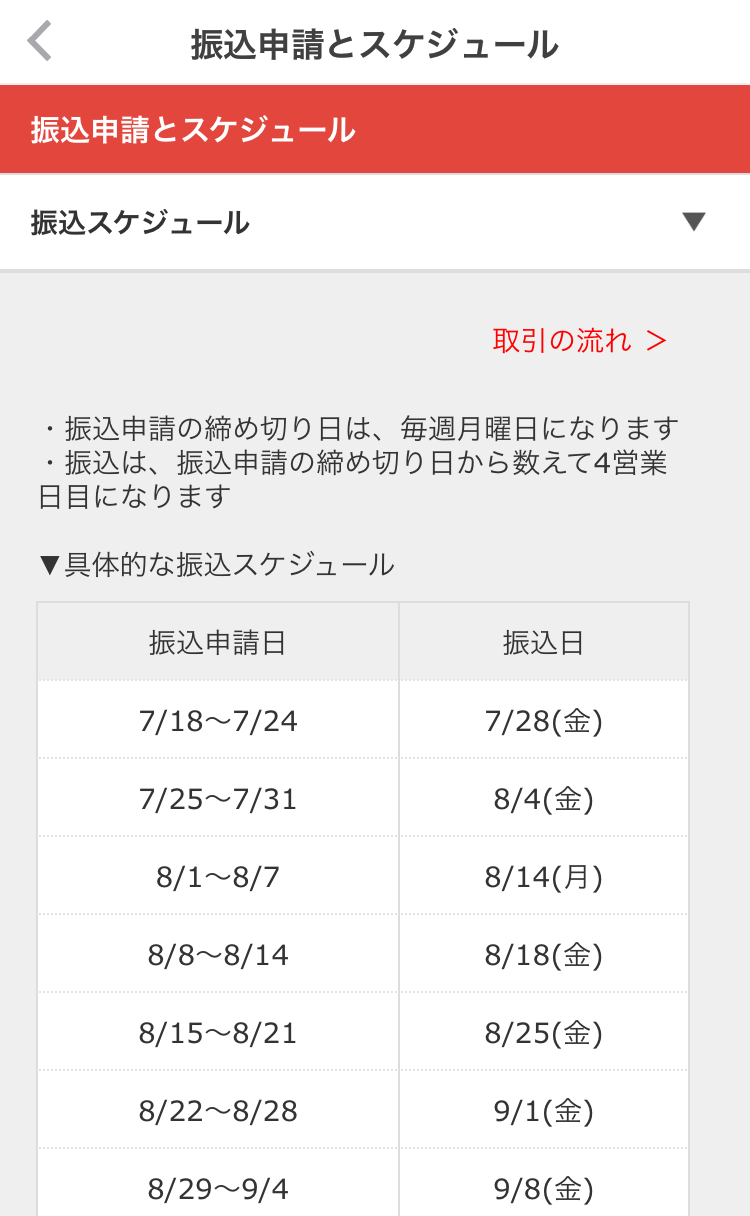Select the 7/28(金) transfer date cell
This screenshot has height=1216, width=750.
coord(544,719)
